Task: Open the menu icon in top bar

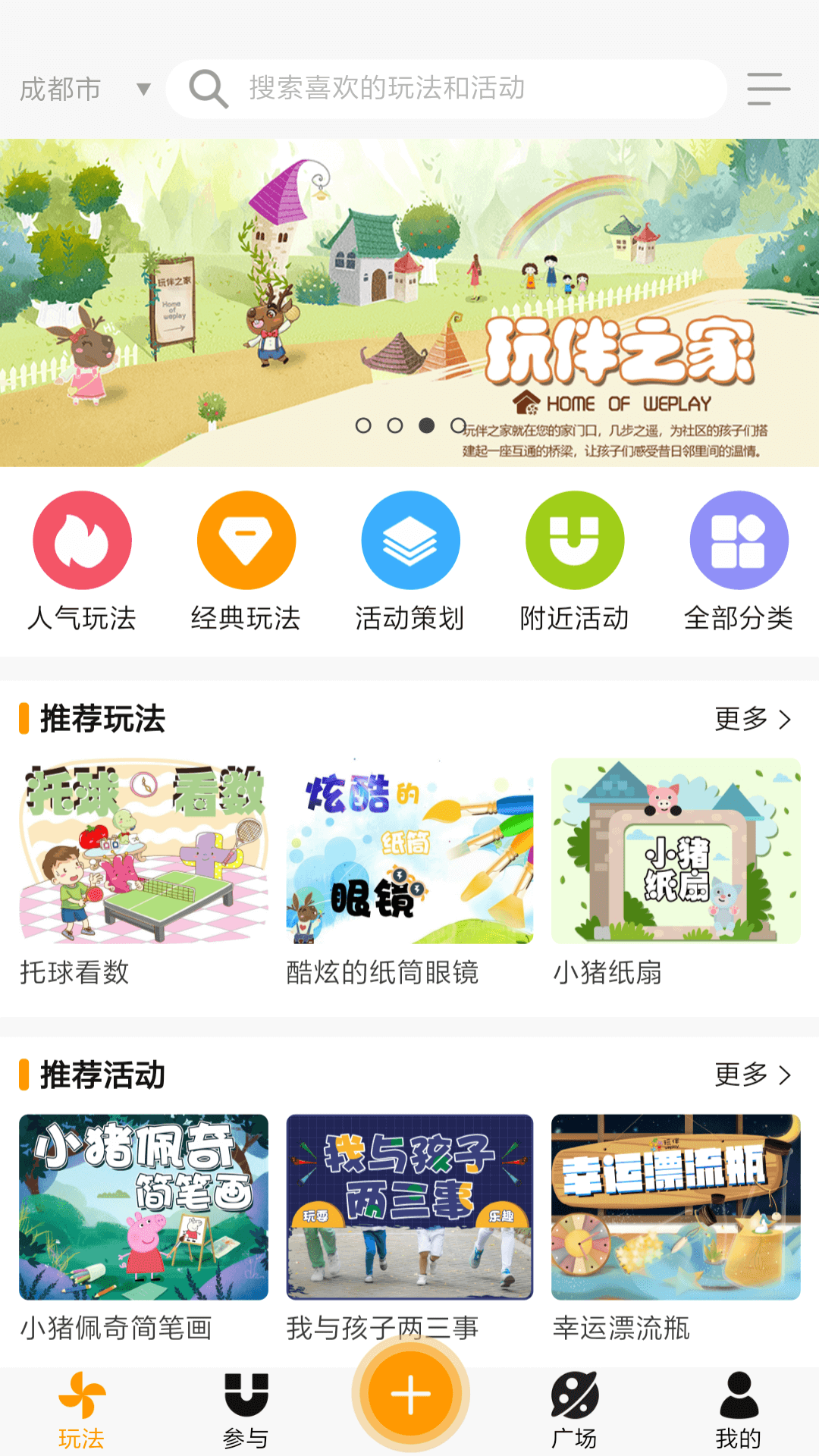Action: point(767,89)
